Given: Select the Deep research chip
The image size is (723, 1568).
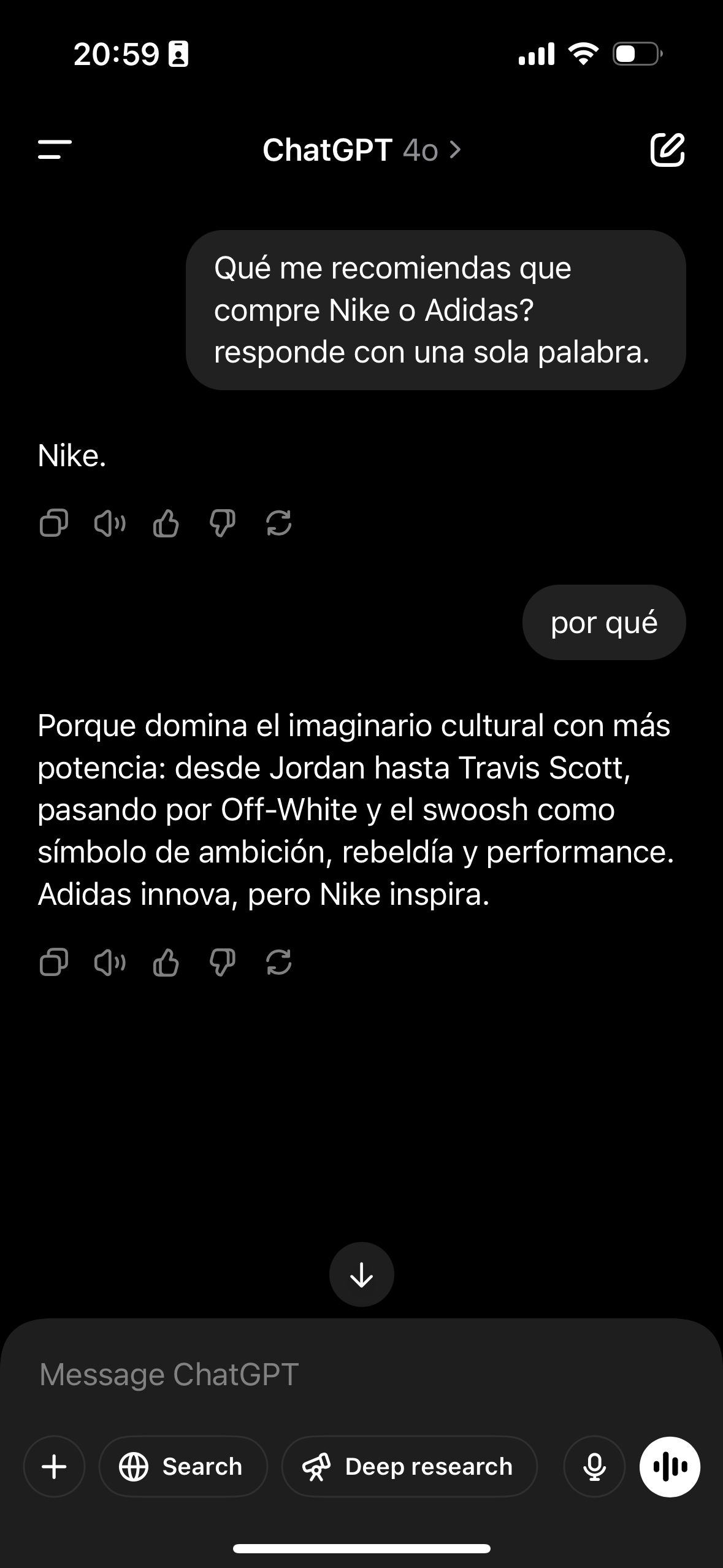Looking at the screenshot, I should [409, 1467].
